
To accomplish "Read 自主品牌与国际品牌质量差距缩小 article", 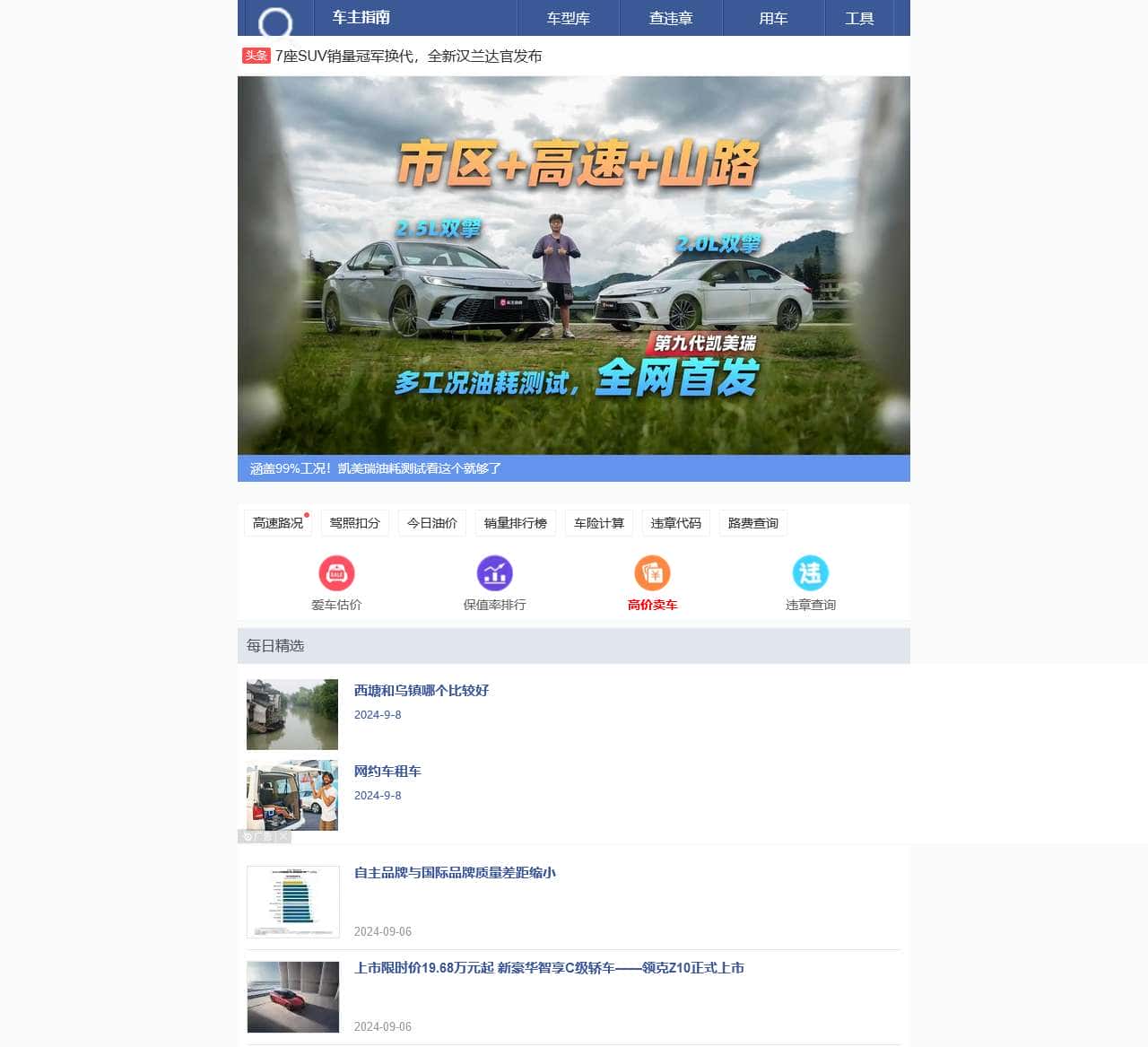I will pyautogui.click(x=455, y=872).
